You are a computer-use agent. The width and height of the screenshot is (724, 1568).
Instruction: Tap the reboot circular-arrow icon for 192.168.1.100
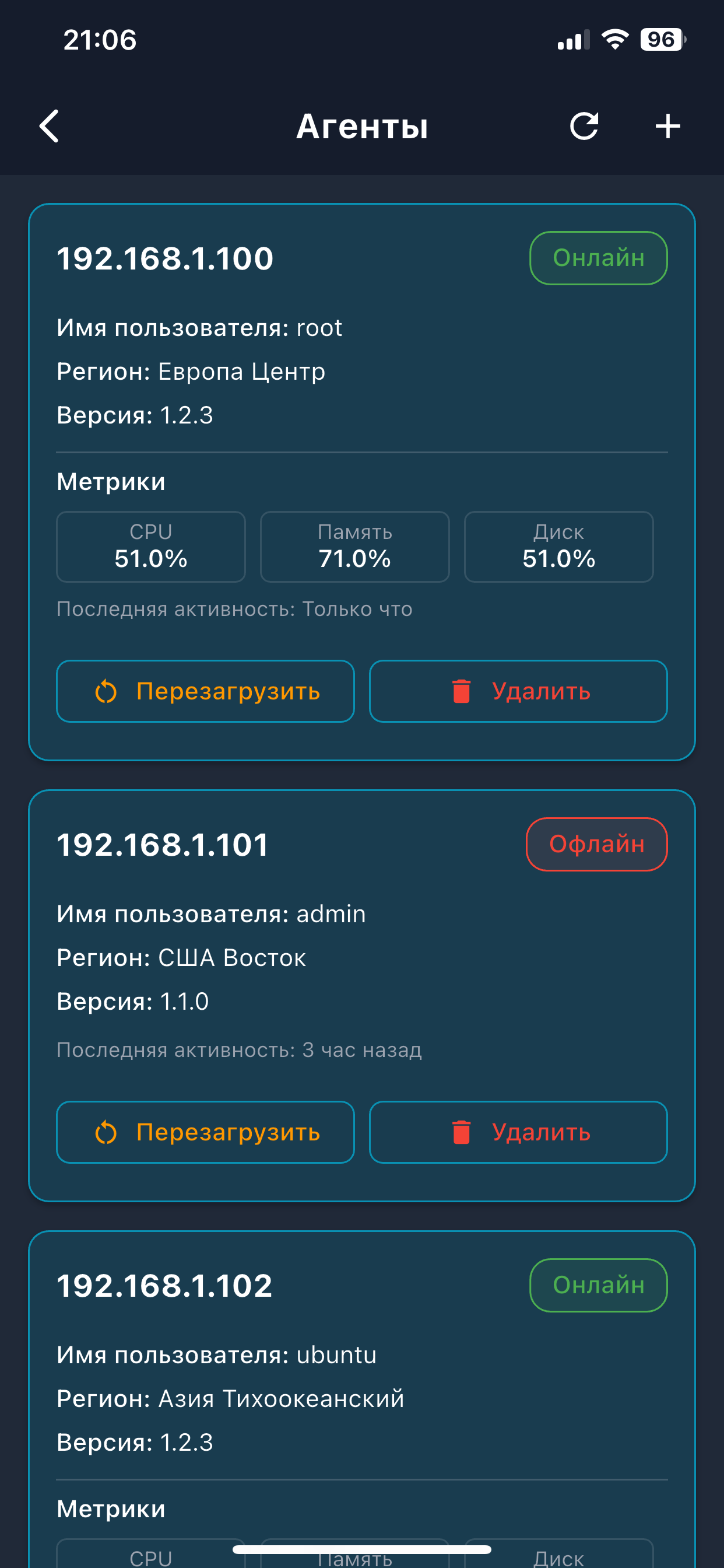pyautogui.click(x=106, y=691)
